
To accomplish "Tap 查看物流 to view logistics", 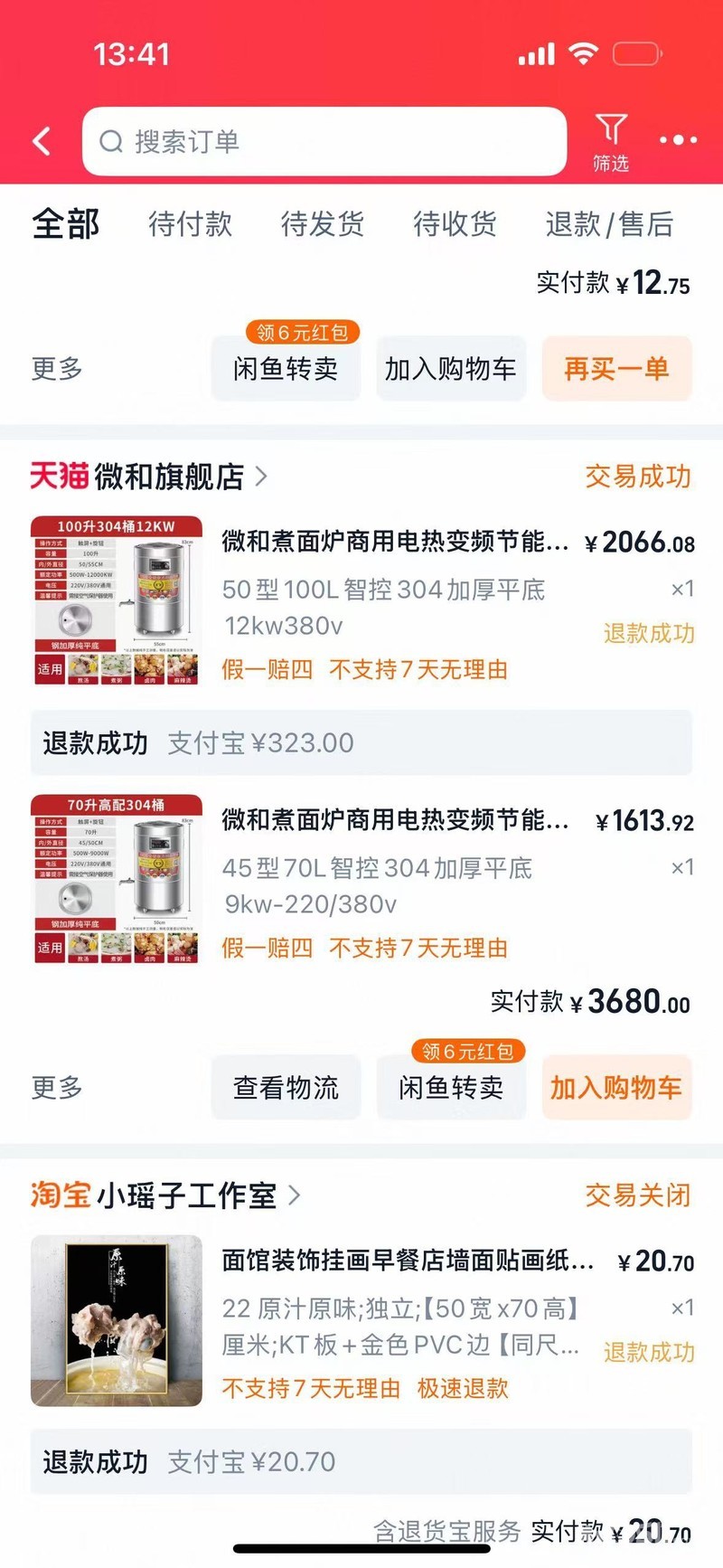I will pos(286,1087).
